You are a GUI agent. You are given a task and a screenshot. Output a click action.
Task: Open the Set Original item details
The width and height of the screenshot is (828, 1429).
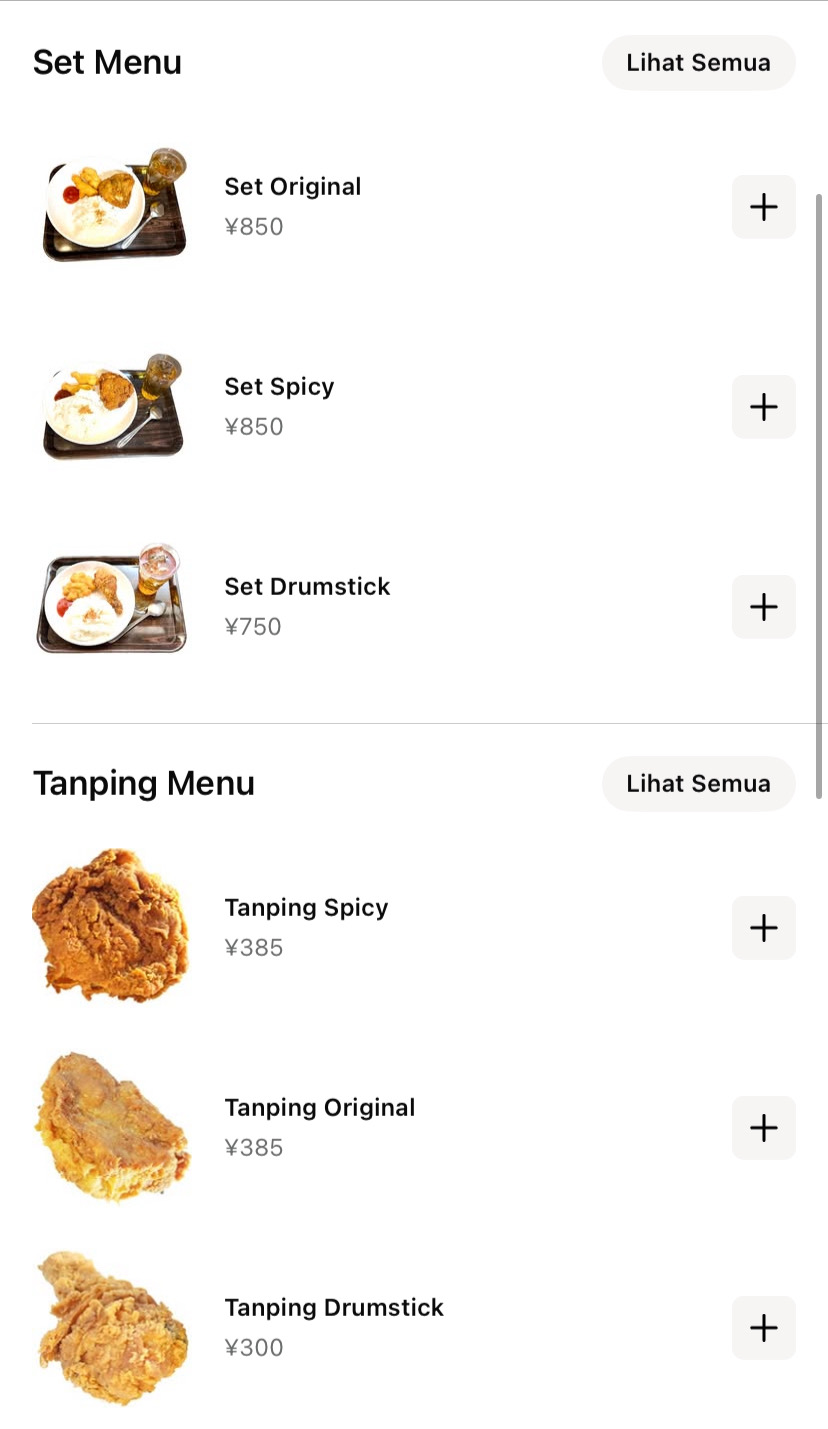292,187
